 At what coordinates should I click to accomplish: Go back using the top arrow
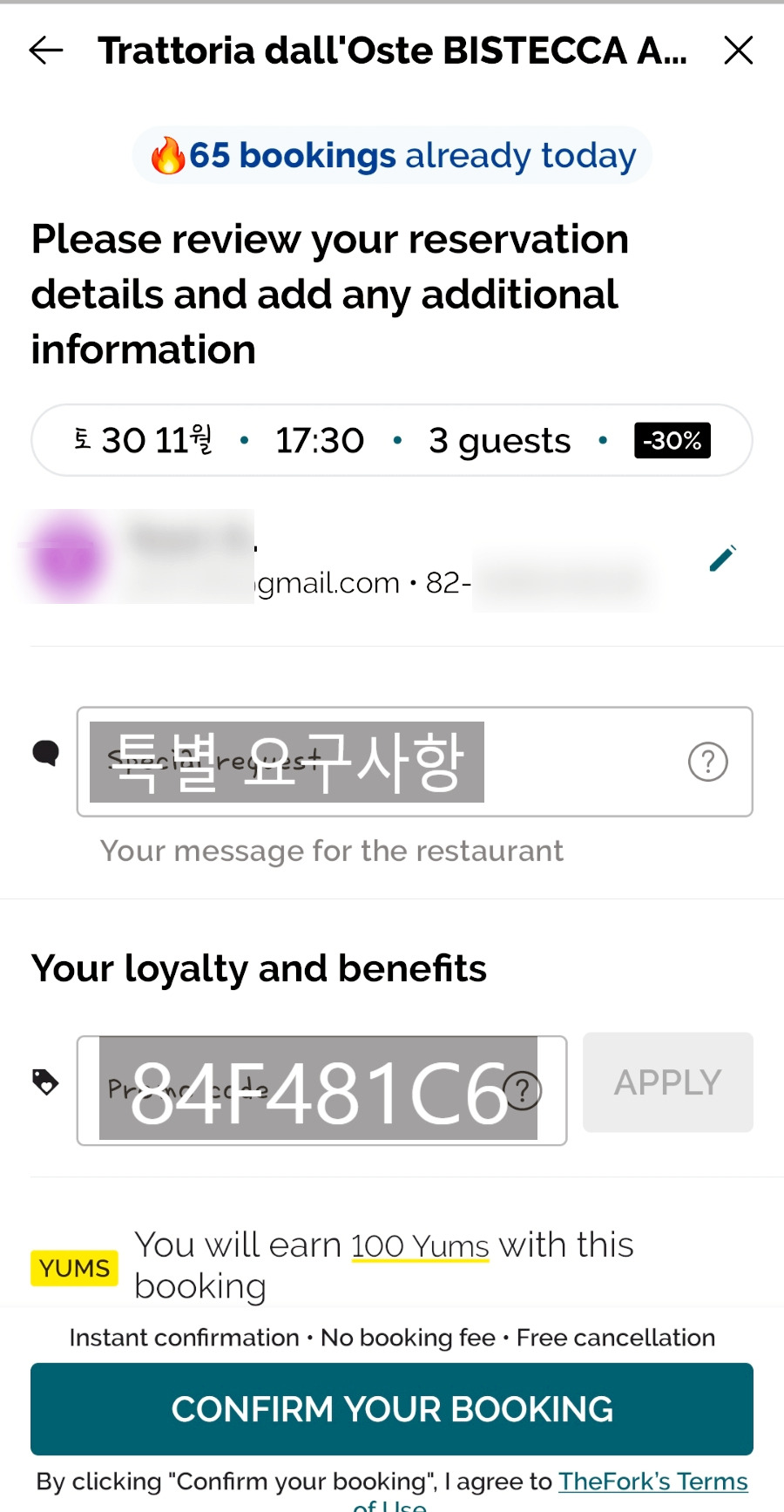pos(46,51)
